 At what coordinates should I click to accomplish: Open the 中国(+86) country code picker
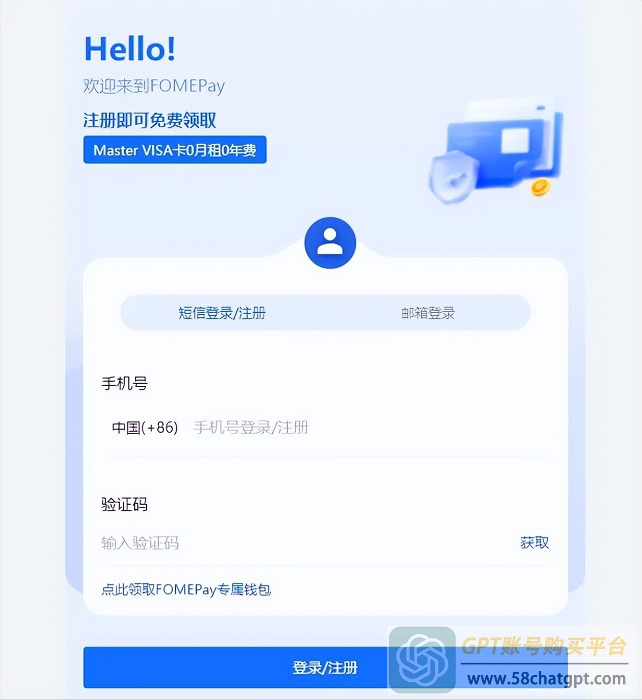coord(145,428)
